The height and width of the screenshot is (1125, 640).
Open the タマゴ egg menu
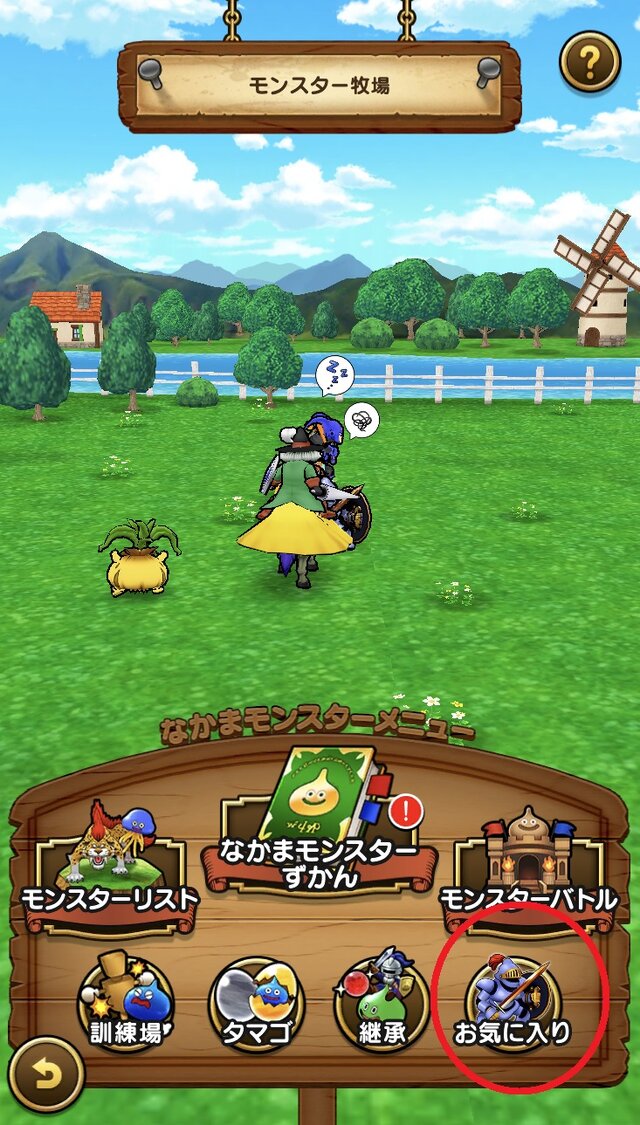[x=256, y=1003]
